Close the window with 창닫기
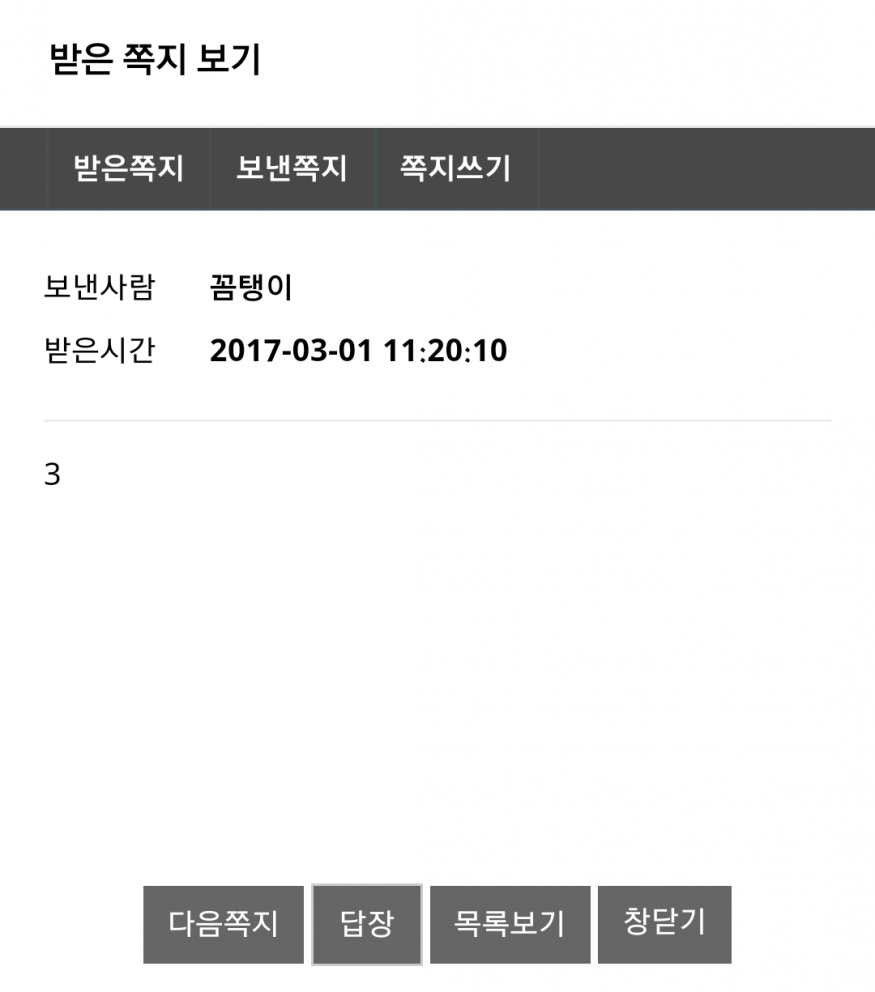This screenshot has height=992, width=875. pos(664,924)
